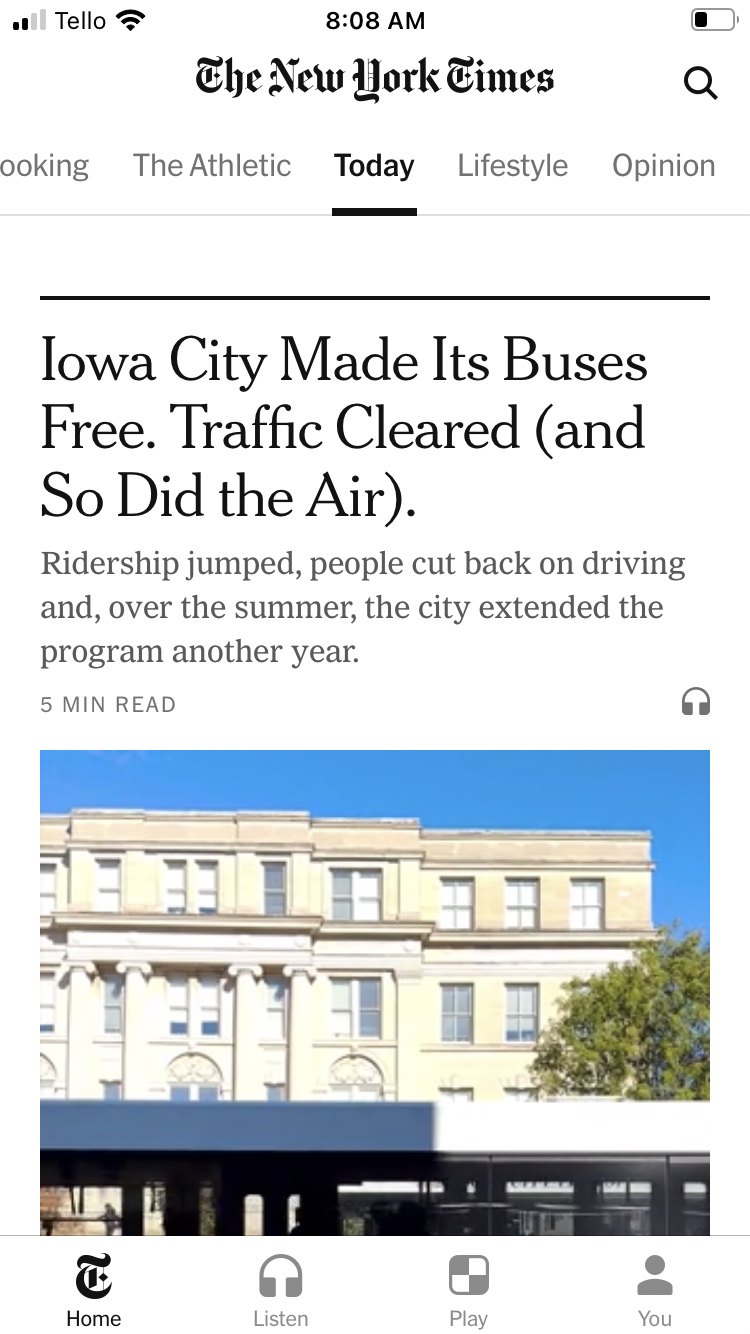Open search with the magnifying glass
This screenshot has height=1334, width=750.
[x=700, y=83]
